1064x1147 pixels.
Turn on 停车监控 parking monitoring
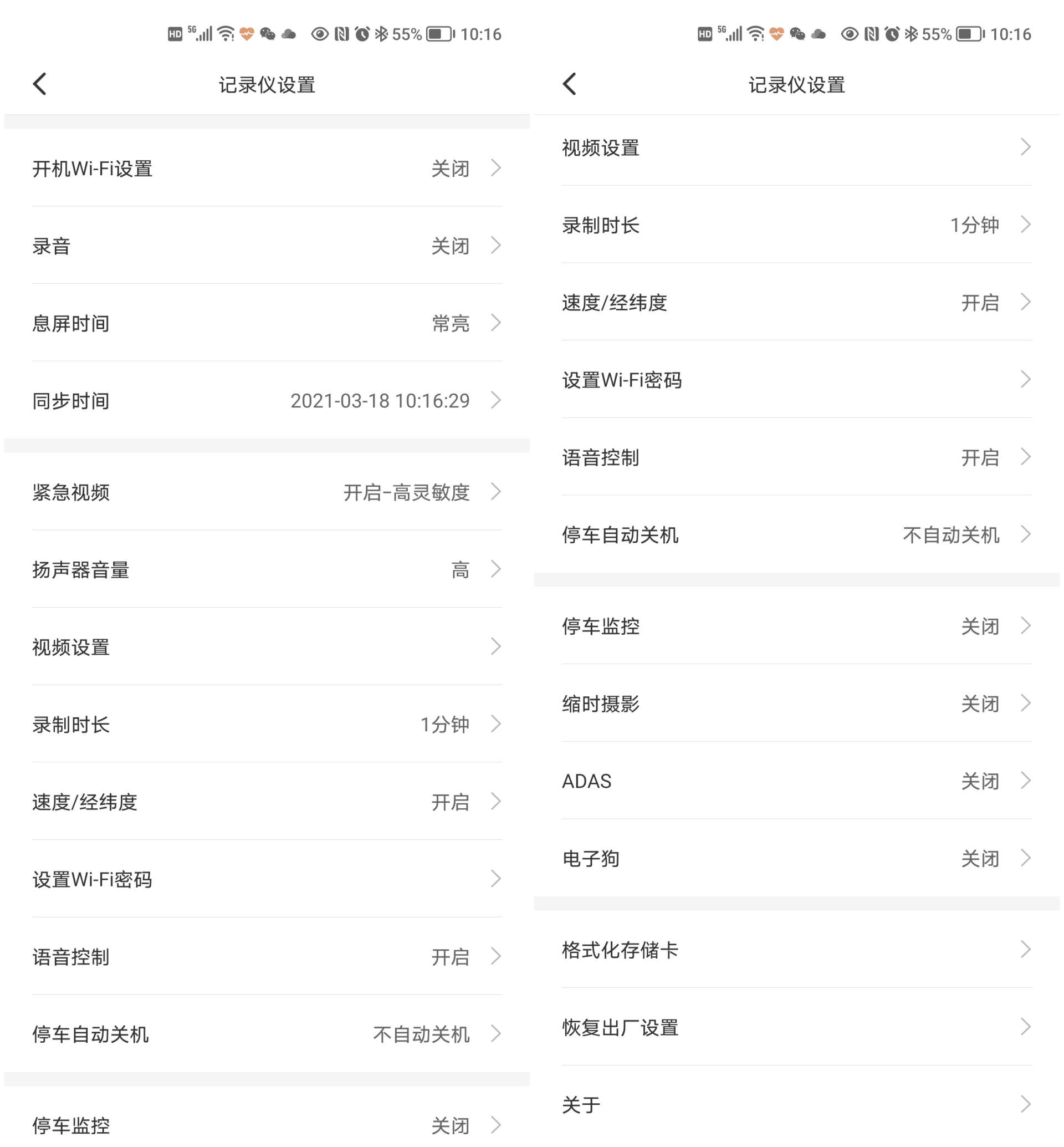pos(265,1126)
